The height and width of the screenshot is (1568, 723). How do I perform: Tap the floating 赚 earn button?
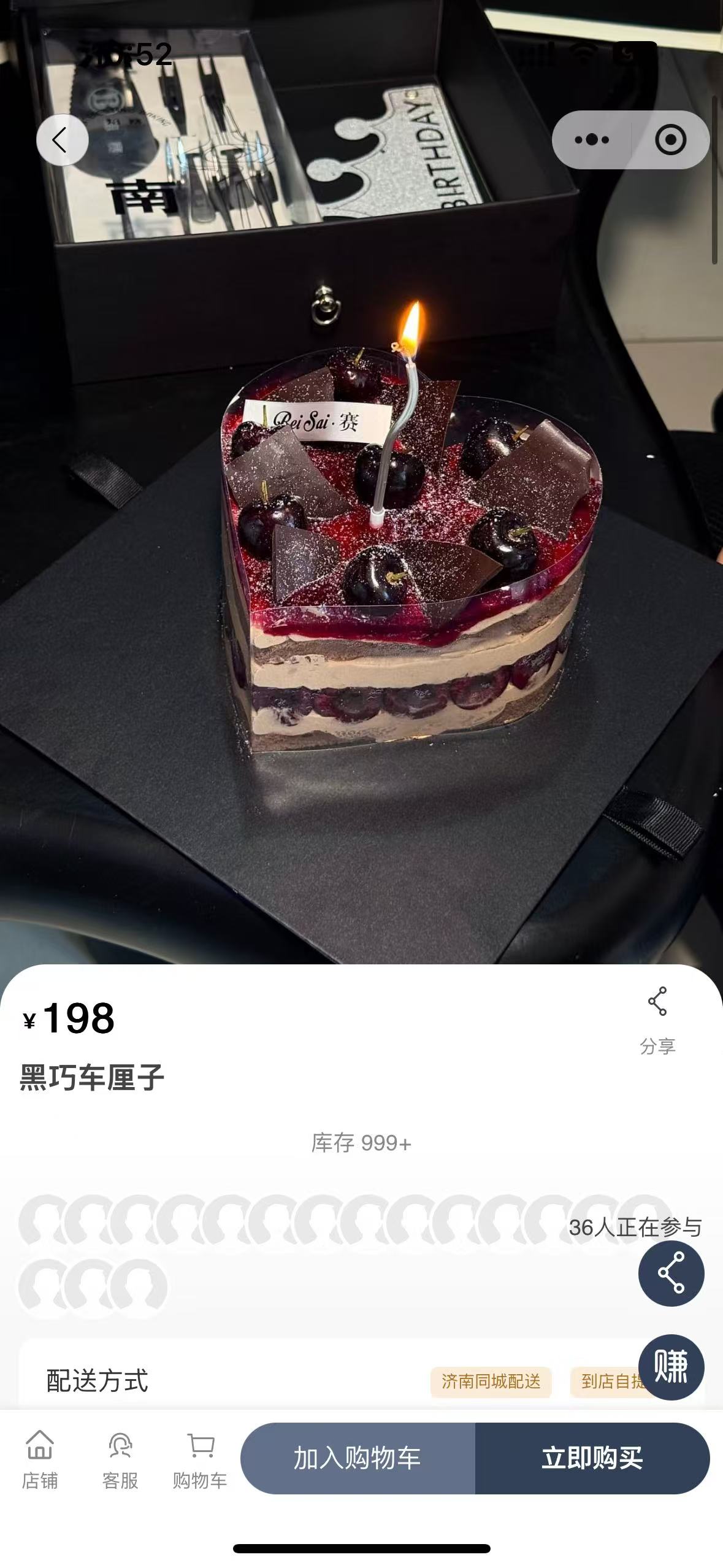point(671,1367)
